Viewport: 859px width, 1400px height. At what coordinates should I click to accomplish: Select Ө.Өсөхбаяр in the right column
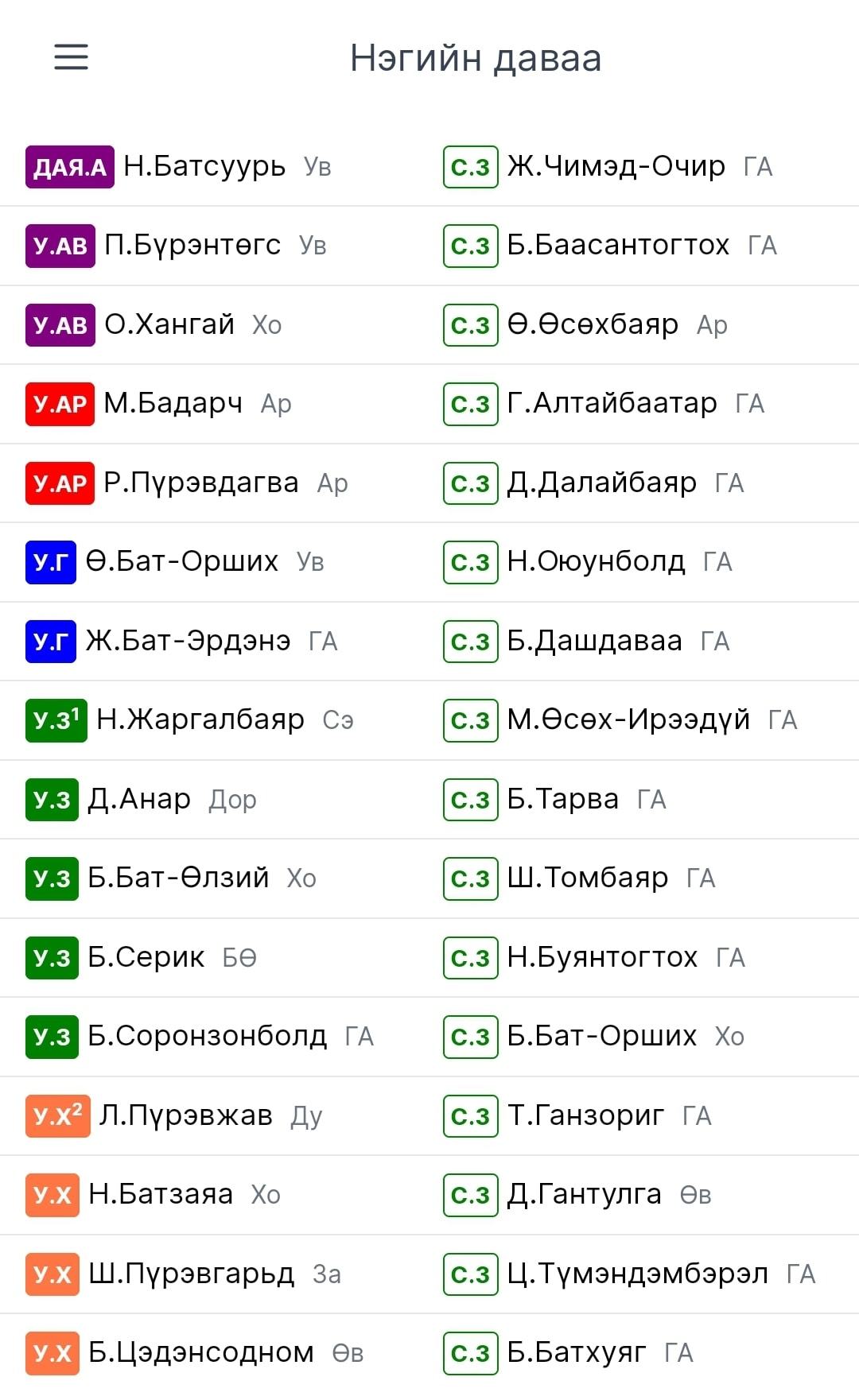point(593,324)
